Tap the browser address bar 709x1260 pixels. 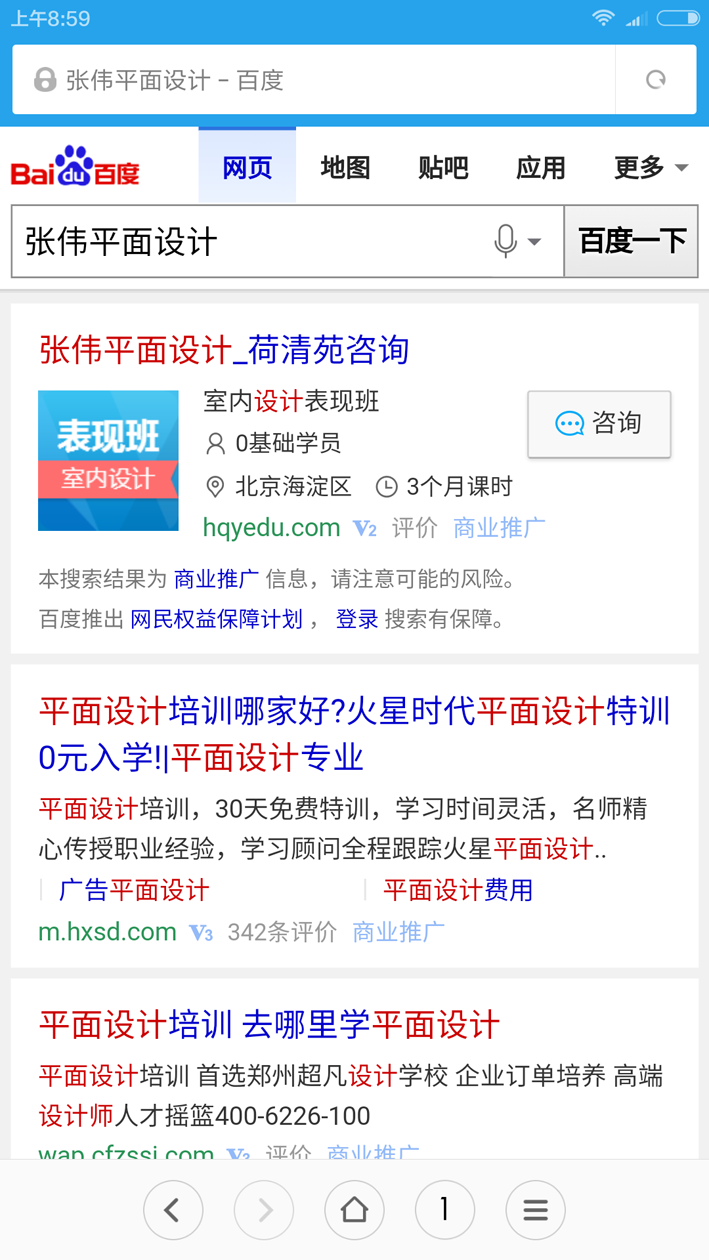click(x=310, y=80)
